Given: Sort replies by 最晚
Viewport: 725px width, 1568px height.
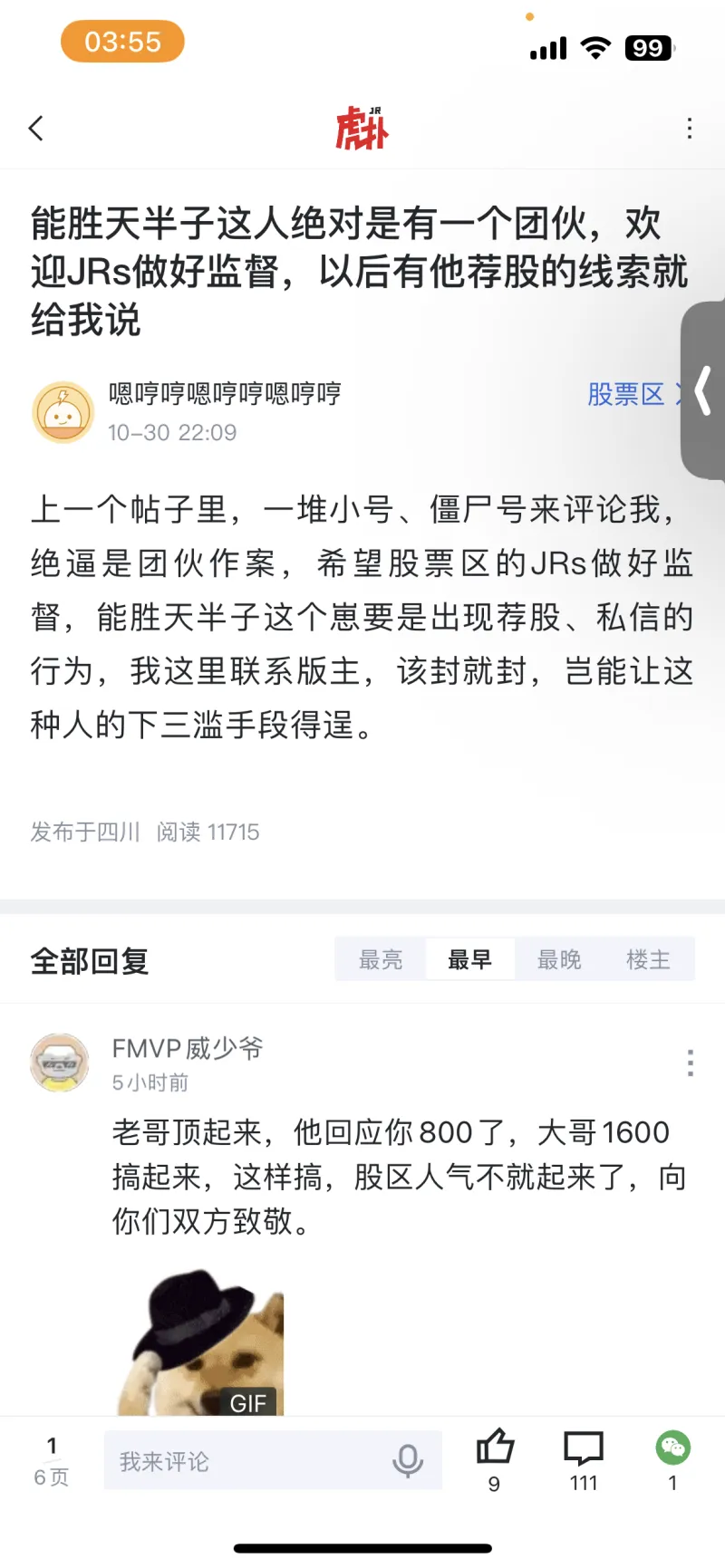Looking at the screenshot, I should (x=559, y=959).
